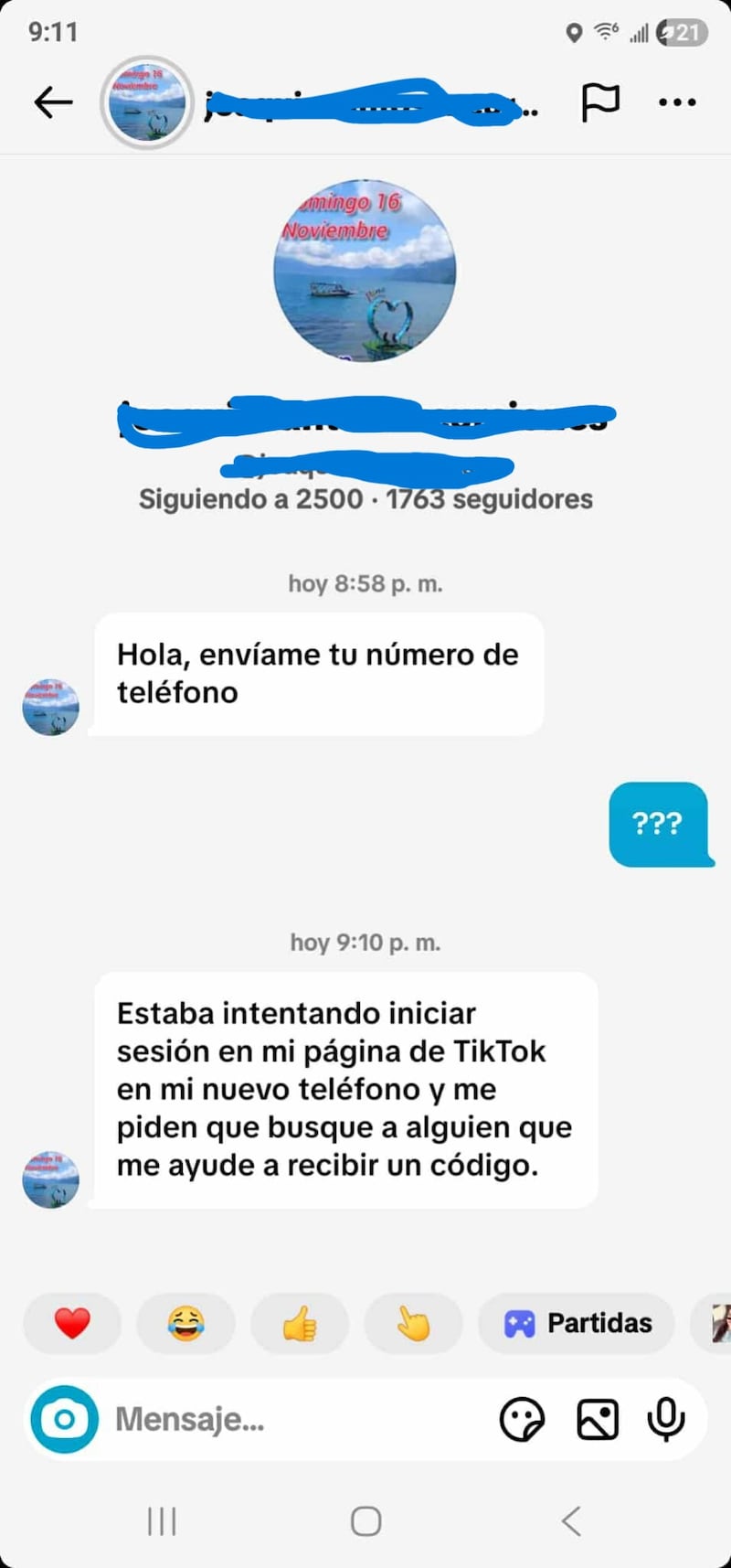Record a voice message with microphone
The height and width of the screenshot is (1568, 731).
point(666,1420)
